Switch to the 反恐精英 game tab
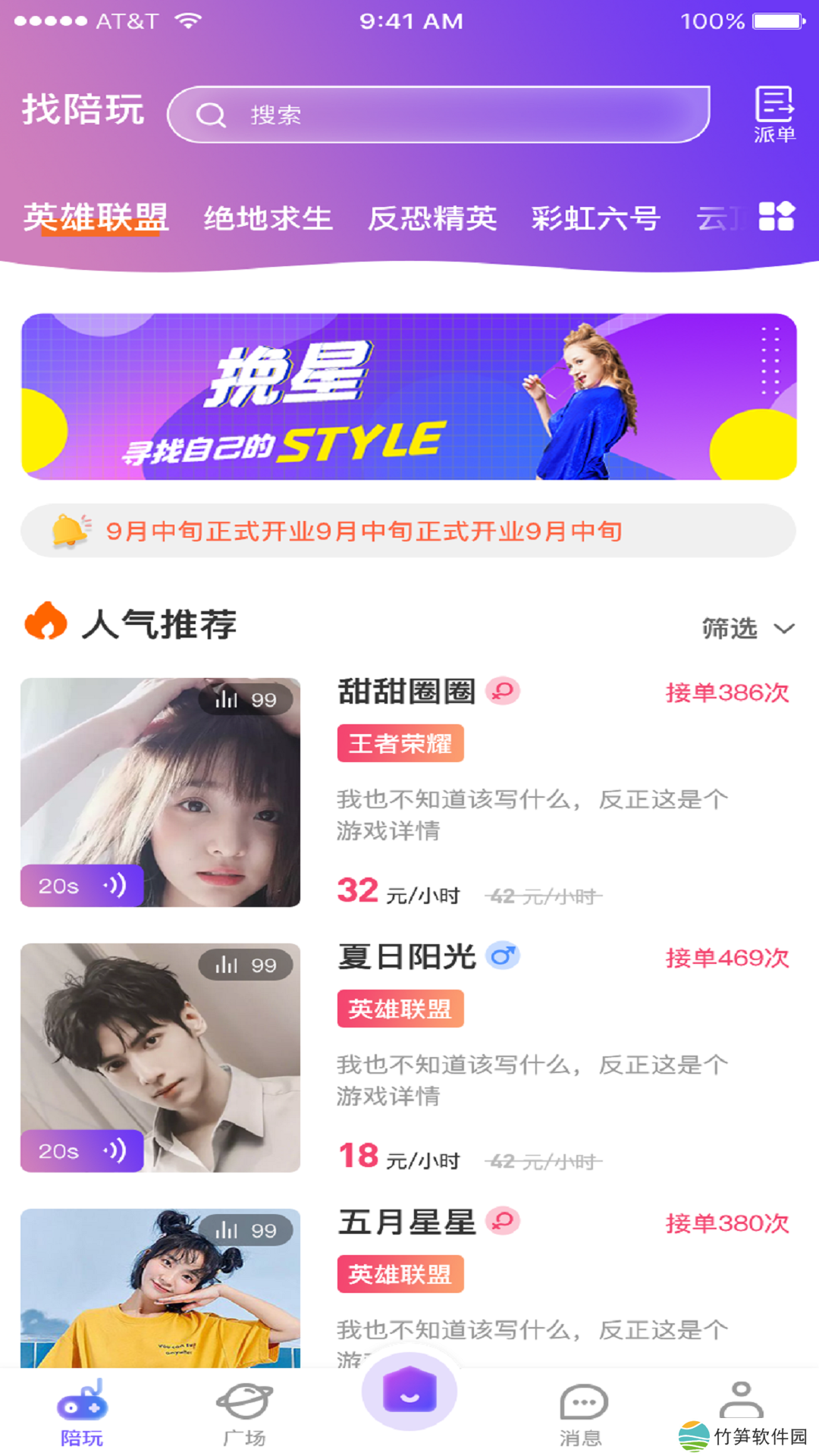The image size is (819, 1456). (x=432, y=218)
